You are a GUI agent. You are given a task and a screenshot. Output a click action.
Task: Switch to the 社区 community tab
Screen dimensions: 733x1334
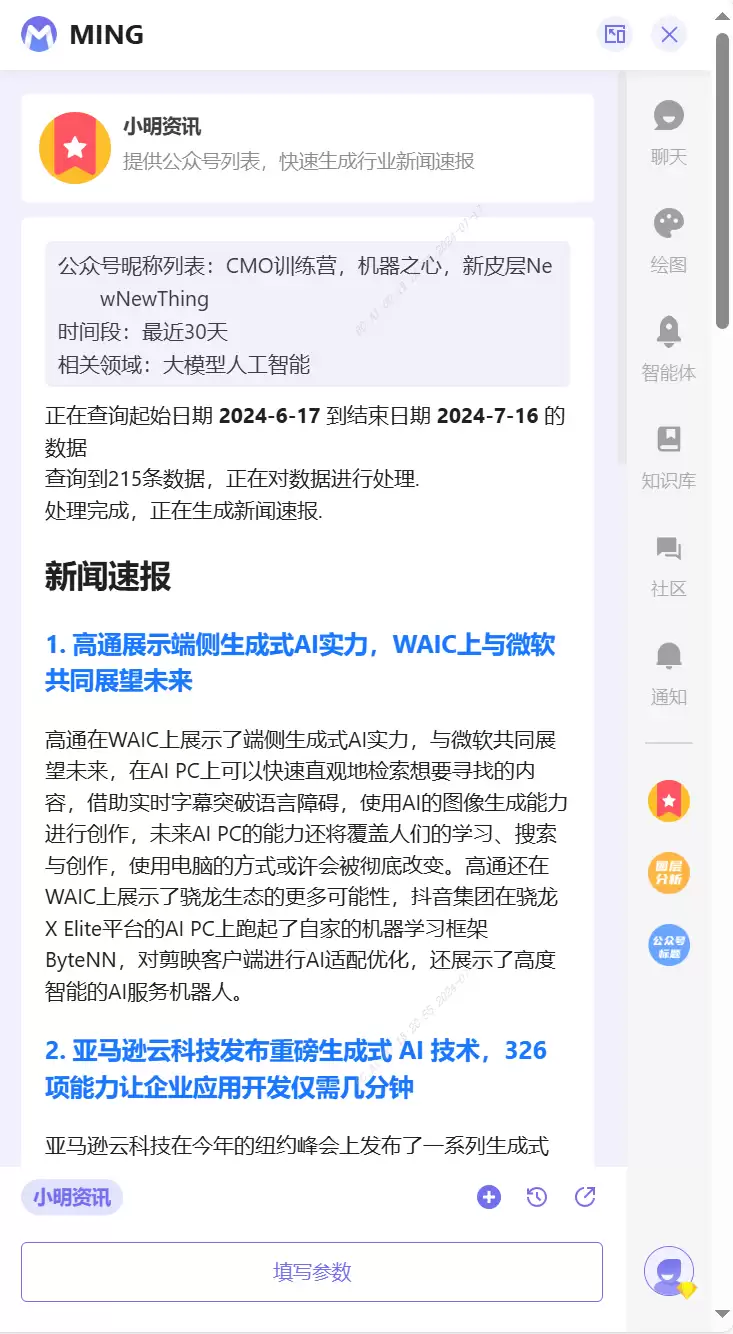click(x=668, y=565)
